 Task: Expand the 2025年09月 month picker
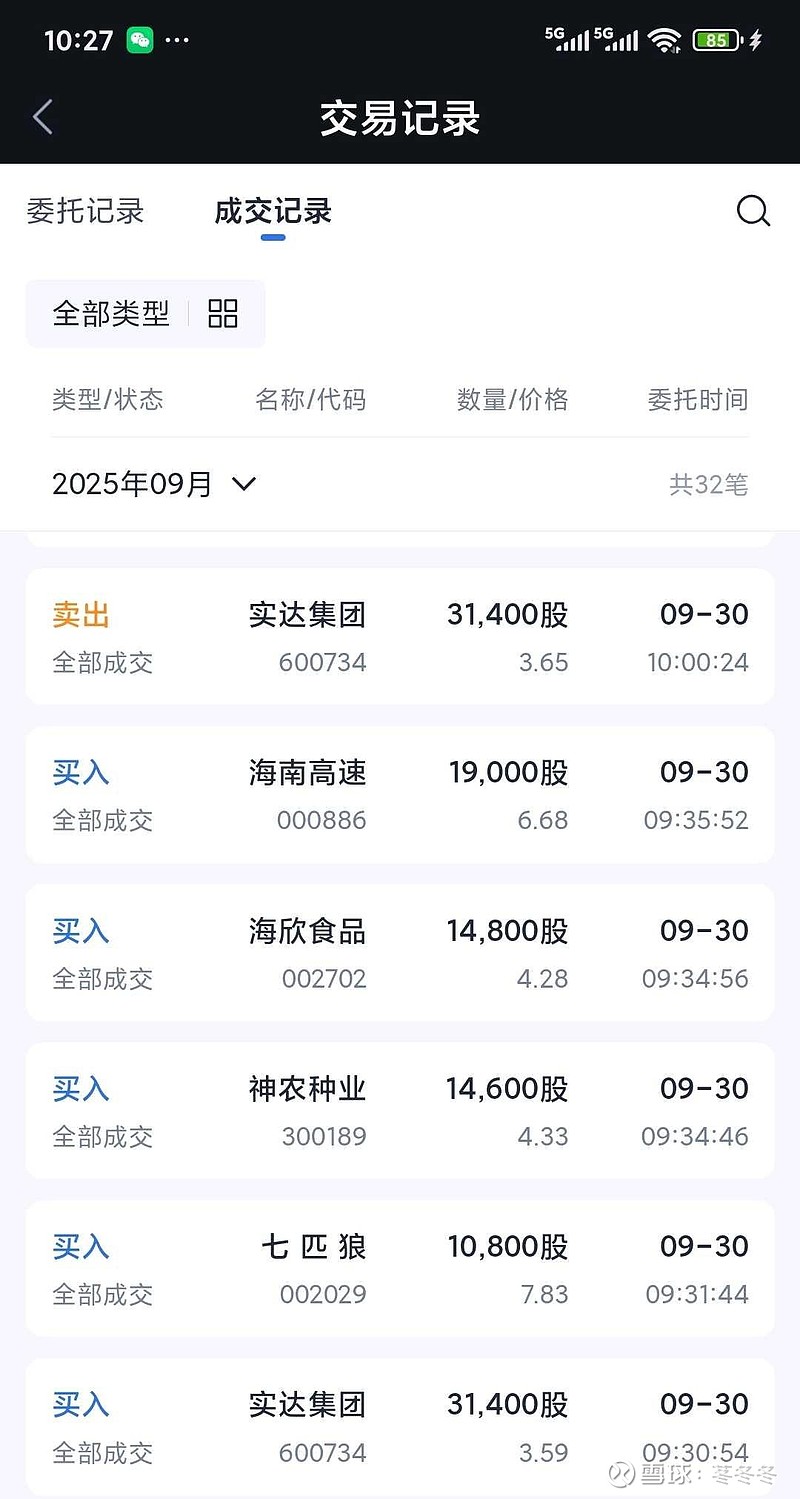tap(154, 484)
